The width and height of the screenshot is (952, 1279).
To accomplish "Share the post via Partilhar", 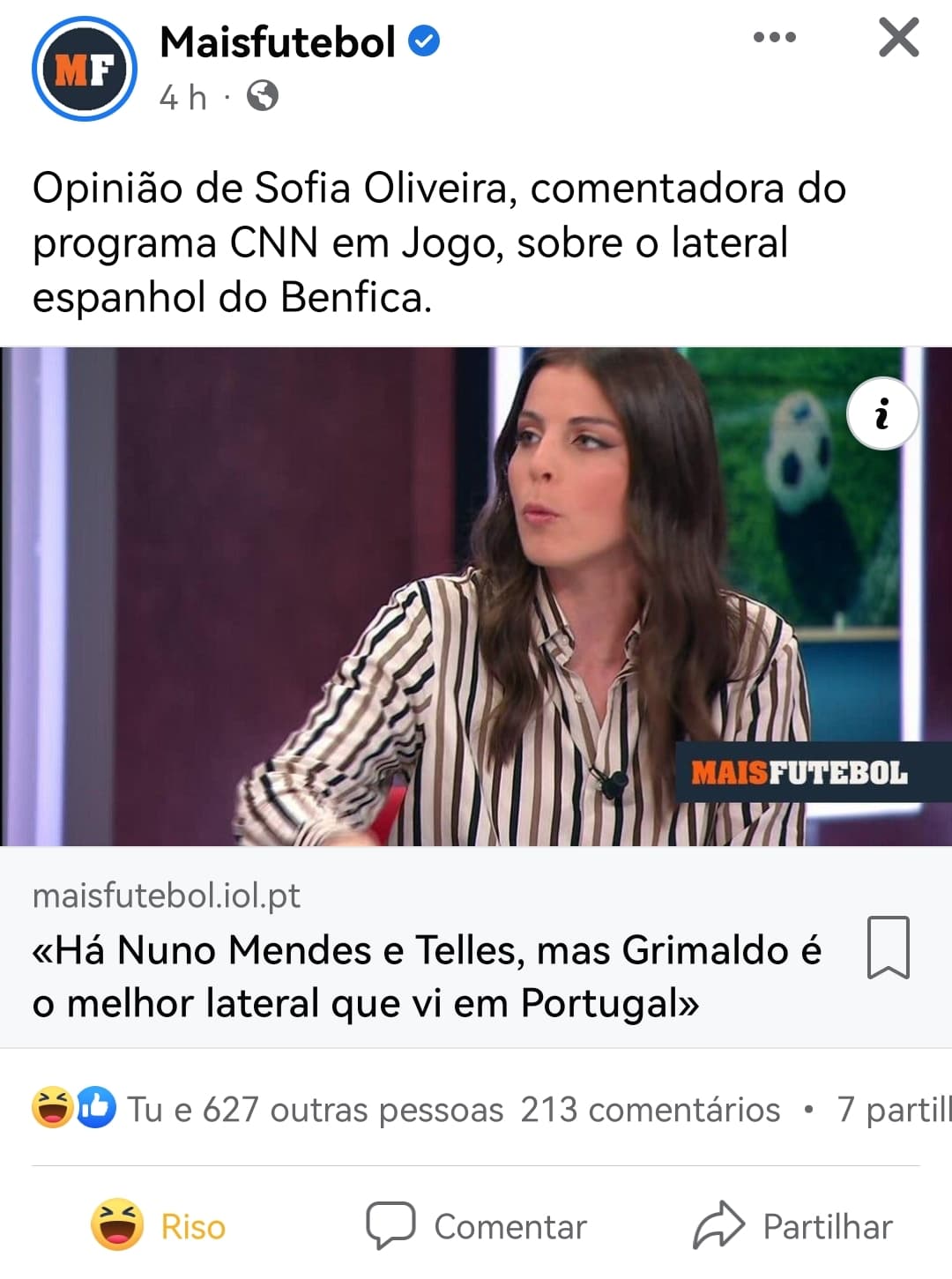I will pos(792,1226).
